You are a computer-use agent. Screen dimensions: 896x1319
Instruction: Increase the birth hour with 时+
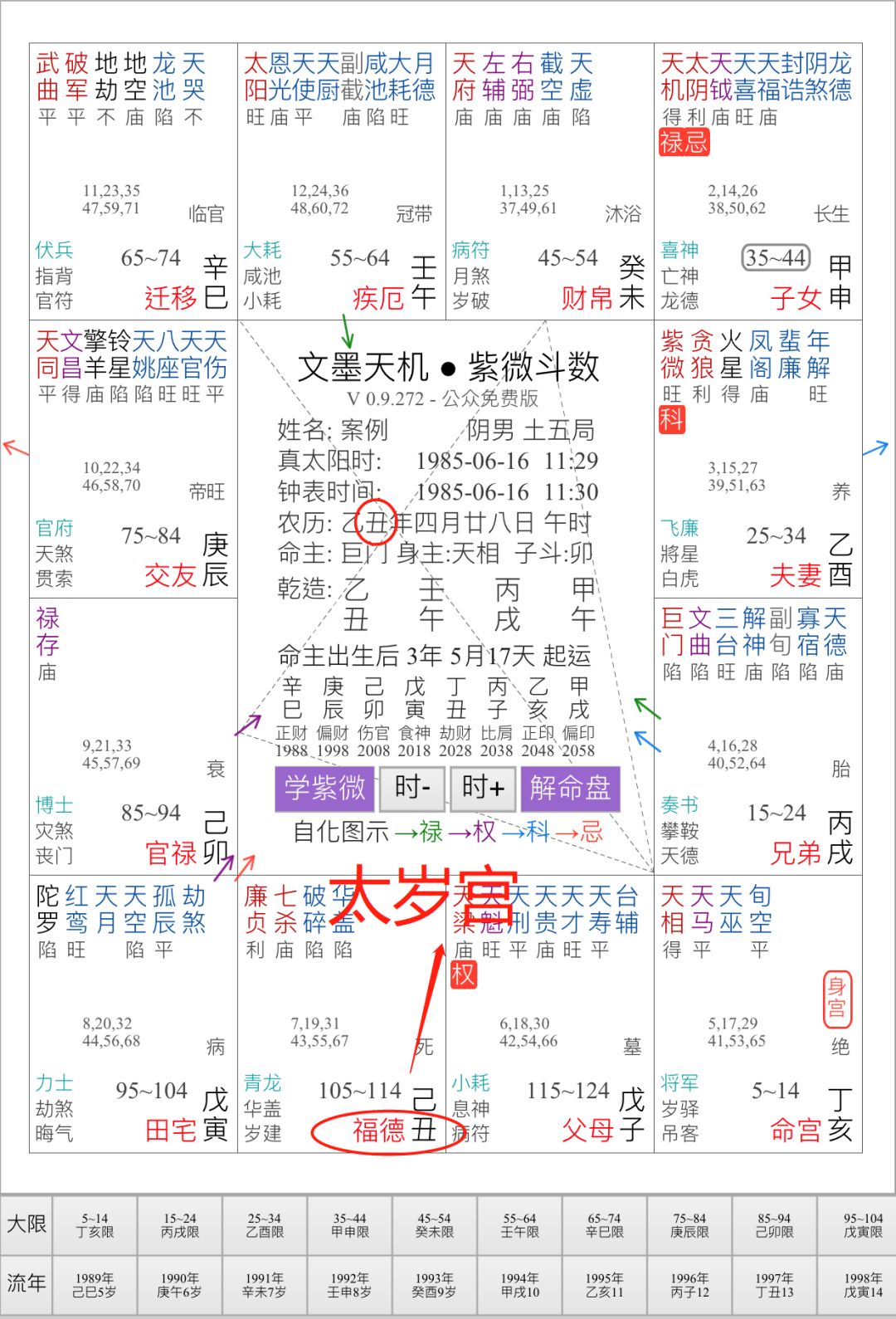[x=483, y=789]
